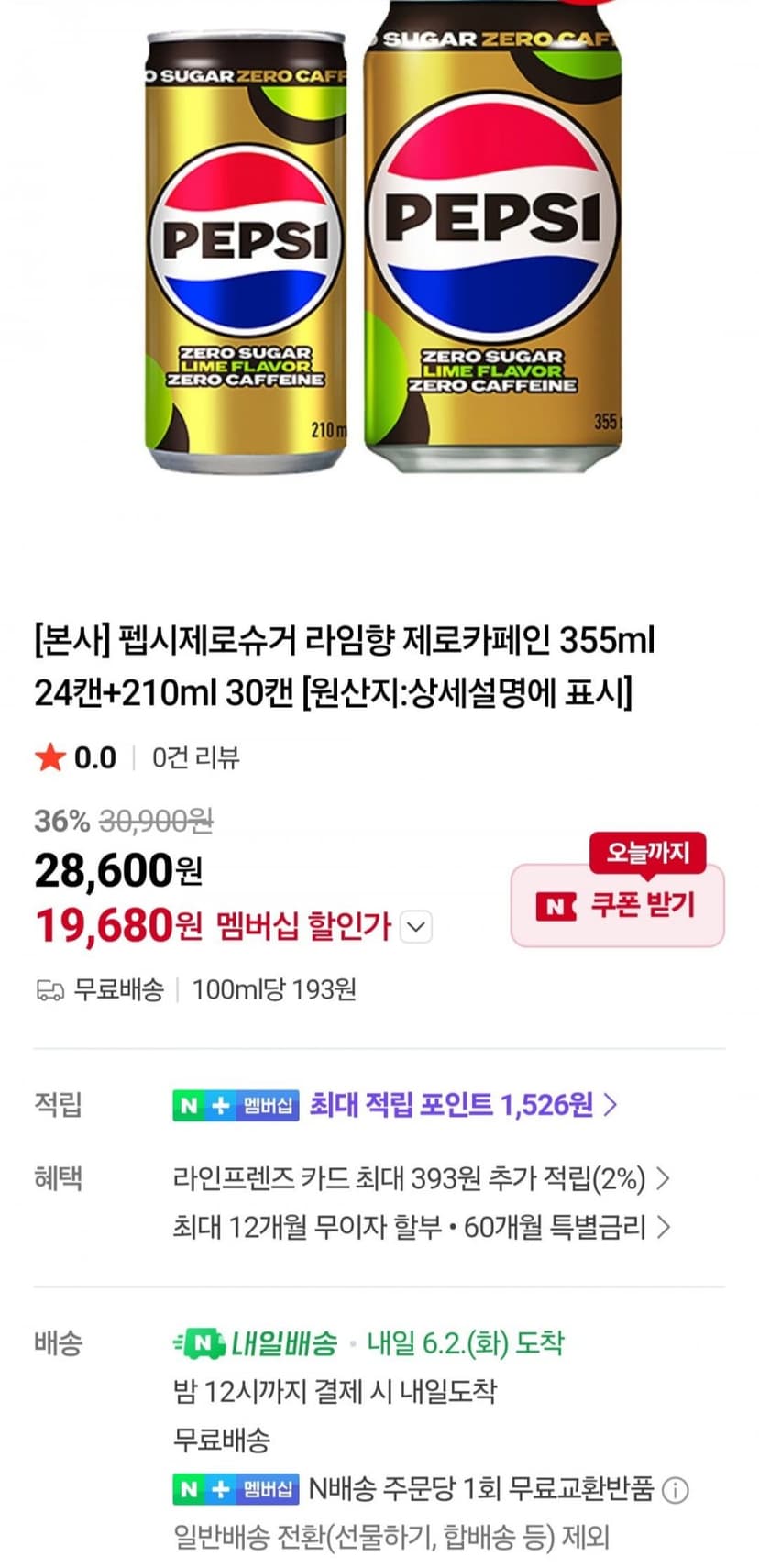Tap the info icon next to 무료교환반품
759x1568 pixels.
click(675, 1490)
